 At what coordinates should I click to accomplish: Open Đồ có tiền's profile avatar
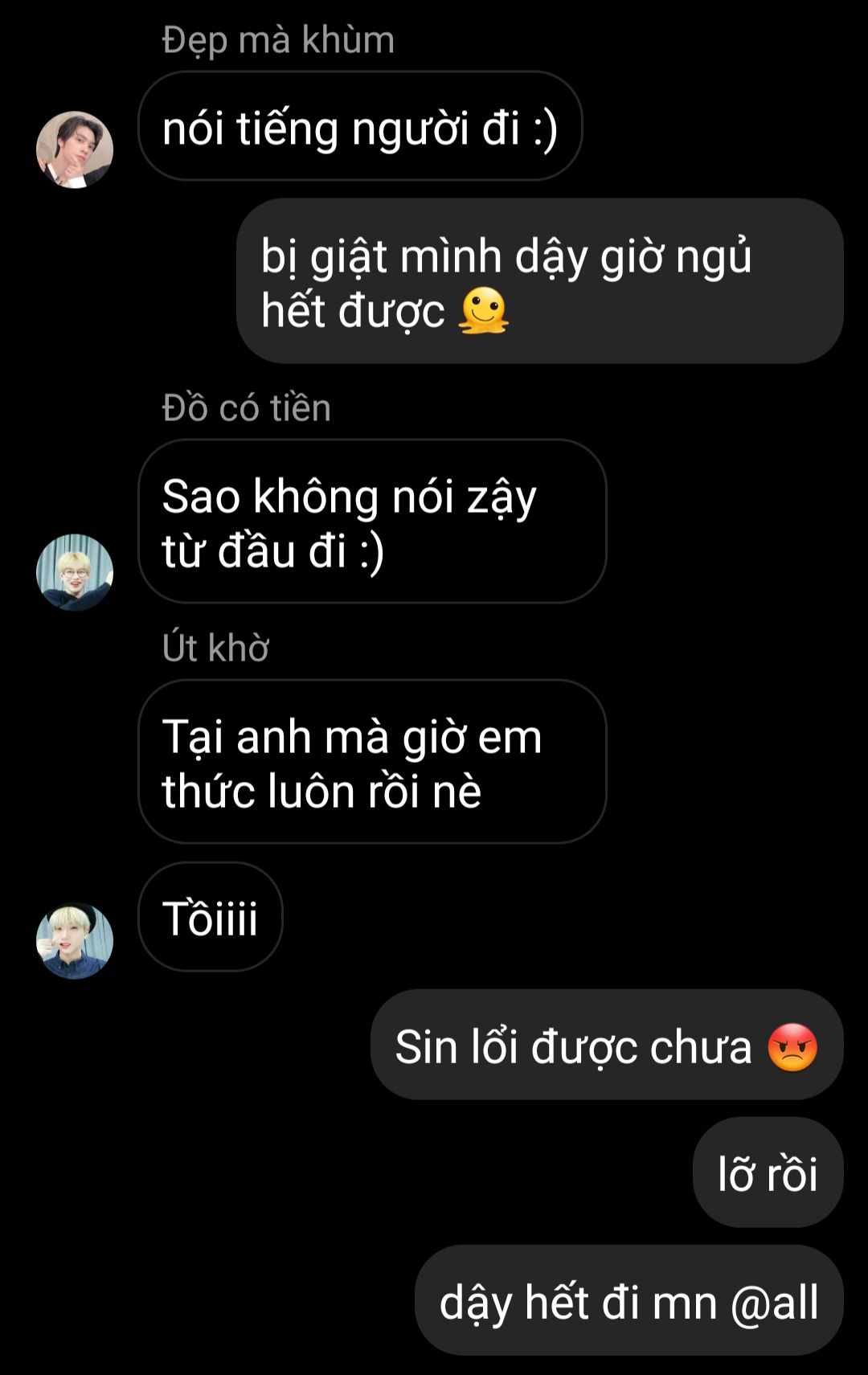pos(75,571)
